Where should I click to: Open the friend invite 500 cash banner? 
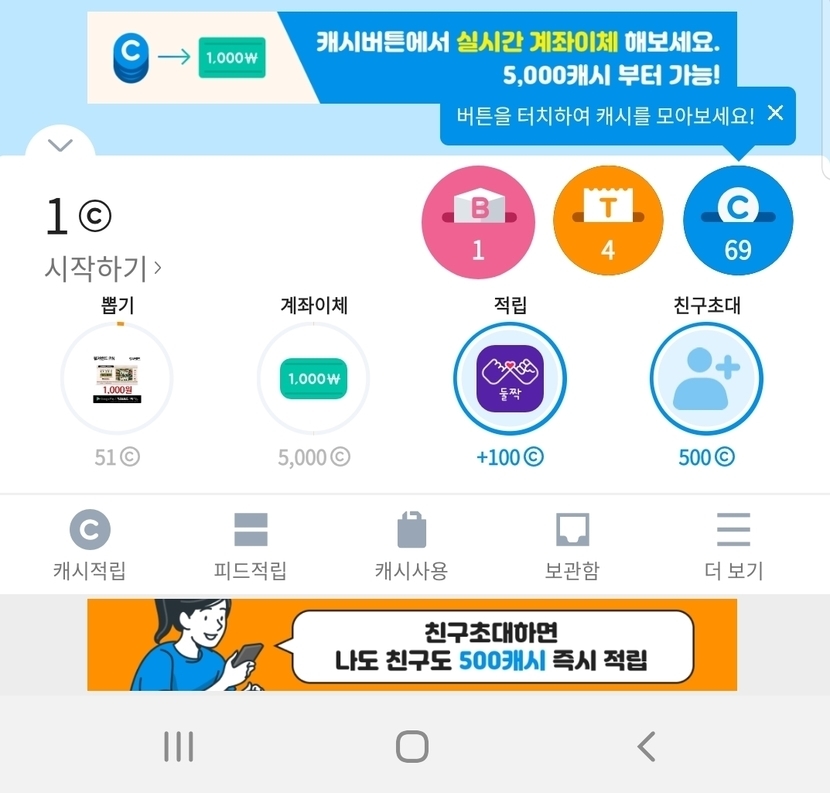pyautogui.click(x=412, y=645)
